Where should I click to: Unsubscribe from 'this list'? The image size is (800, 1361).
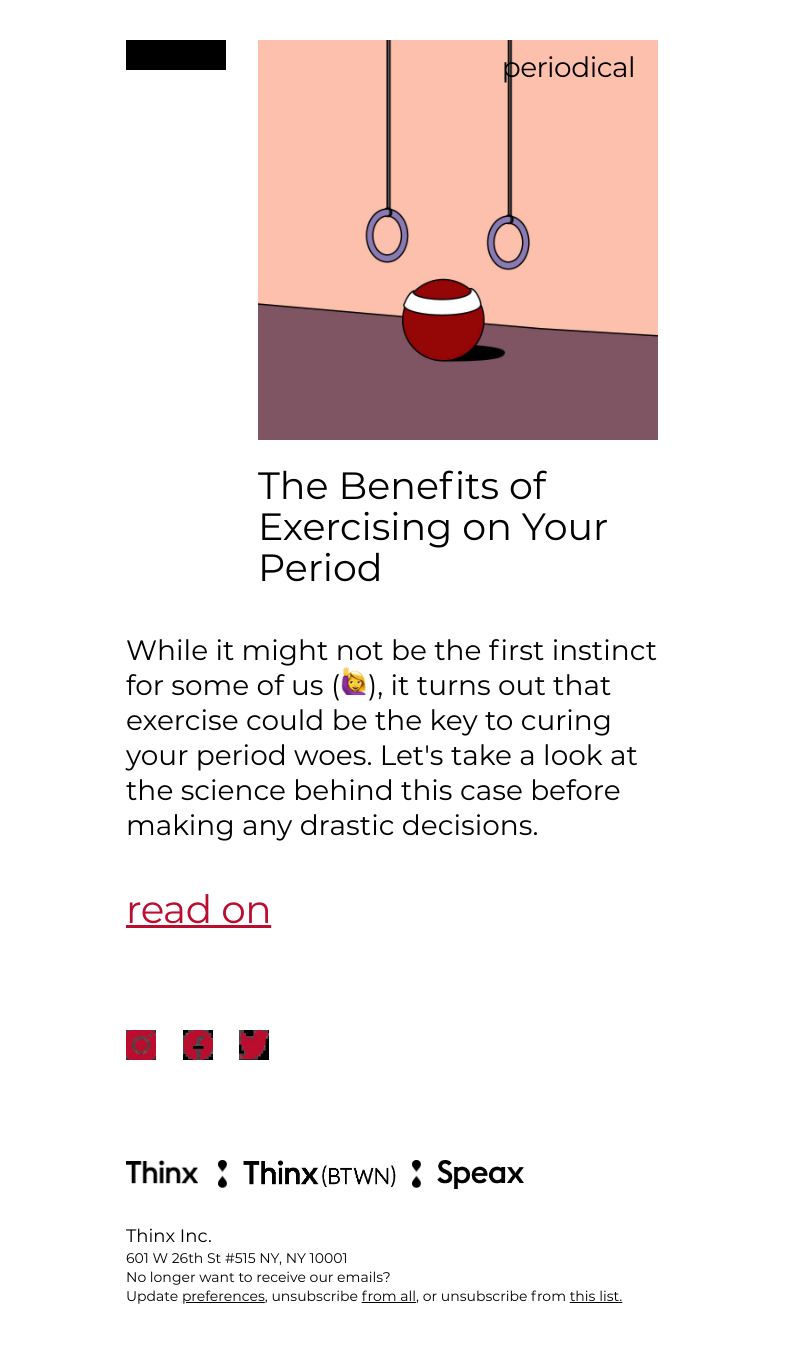click(x=595, y=1296)
